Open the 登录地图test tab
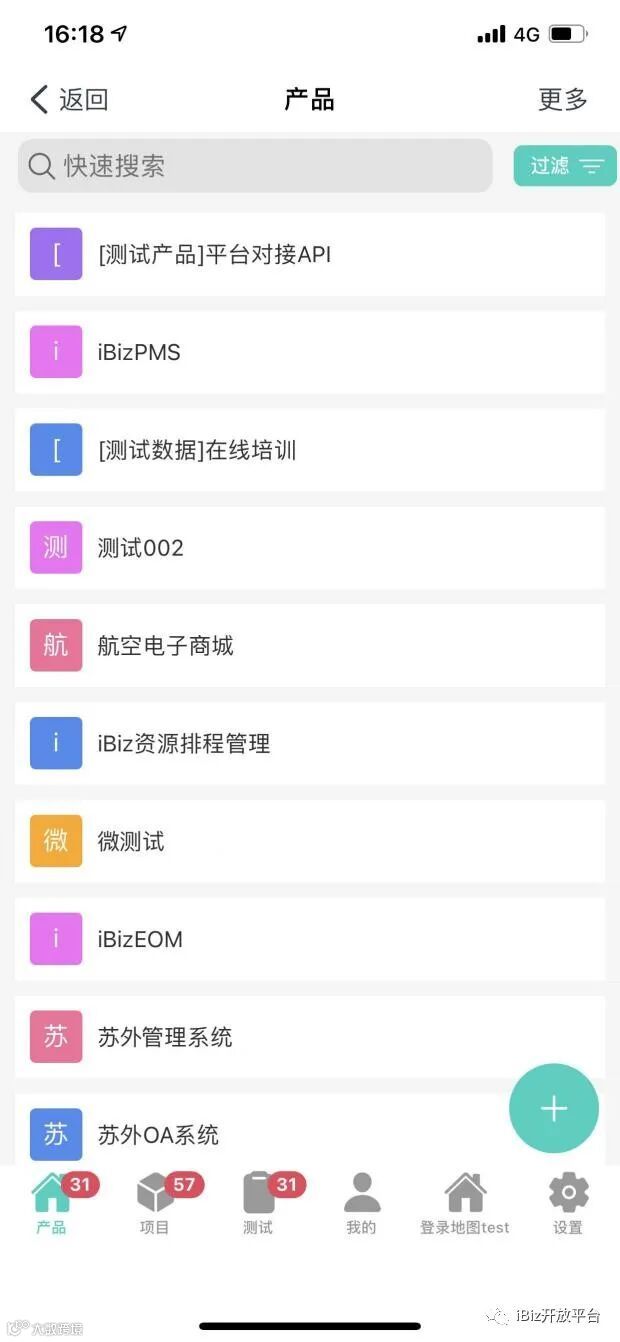This screenshot has height=1342, width=620. tap(465, 1203)
